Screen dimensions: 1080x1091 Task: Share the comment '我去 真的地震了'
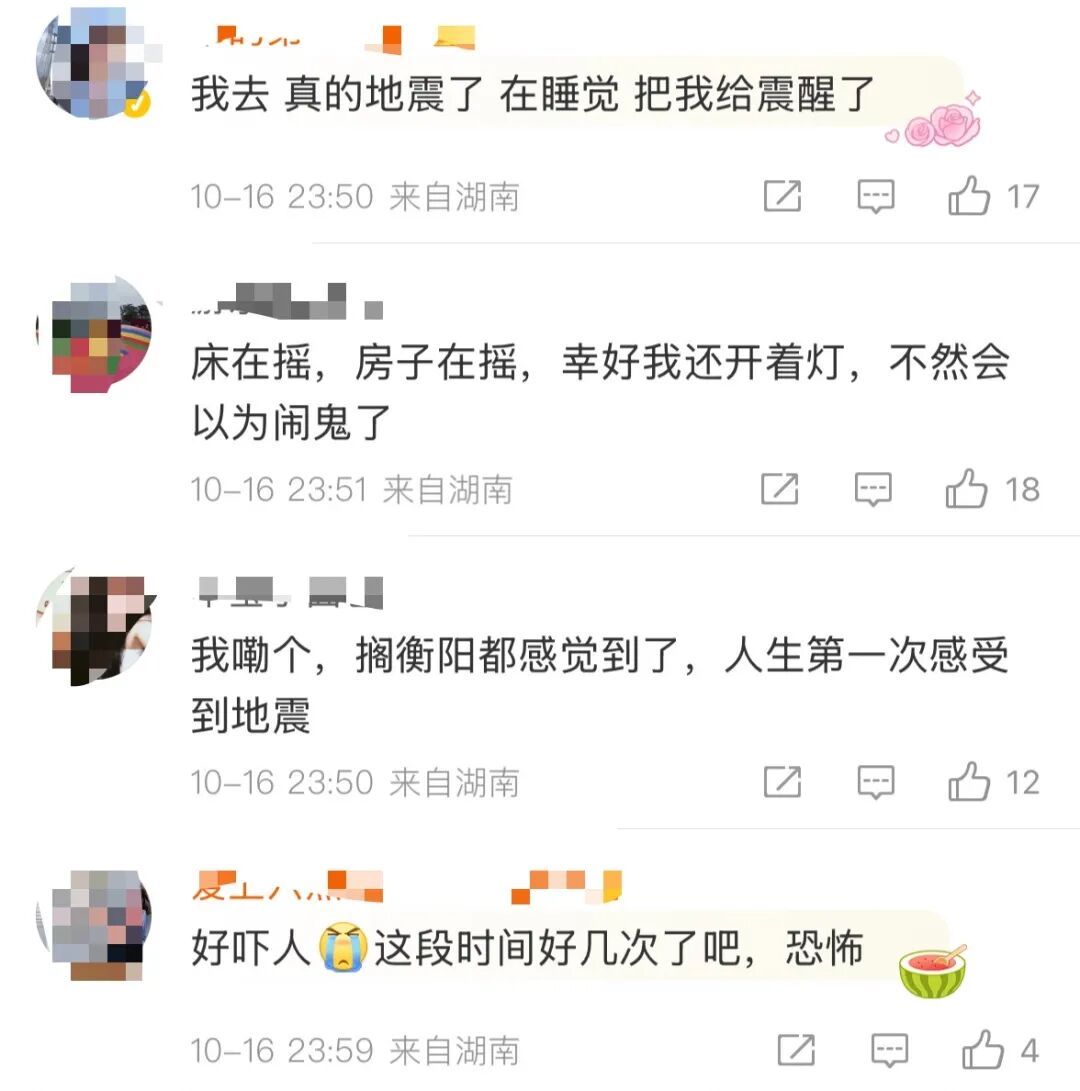[x=782, y=196]
